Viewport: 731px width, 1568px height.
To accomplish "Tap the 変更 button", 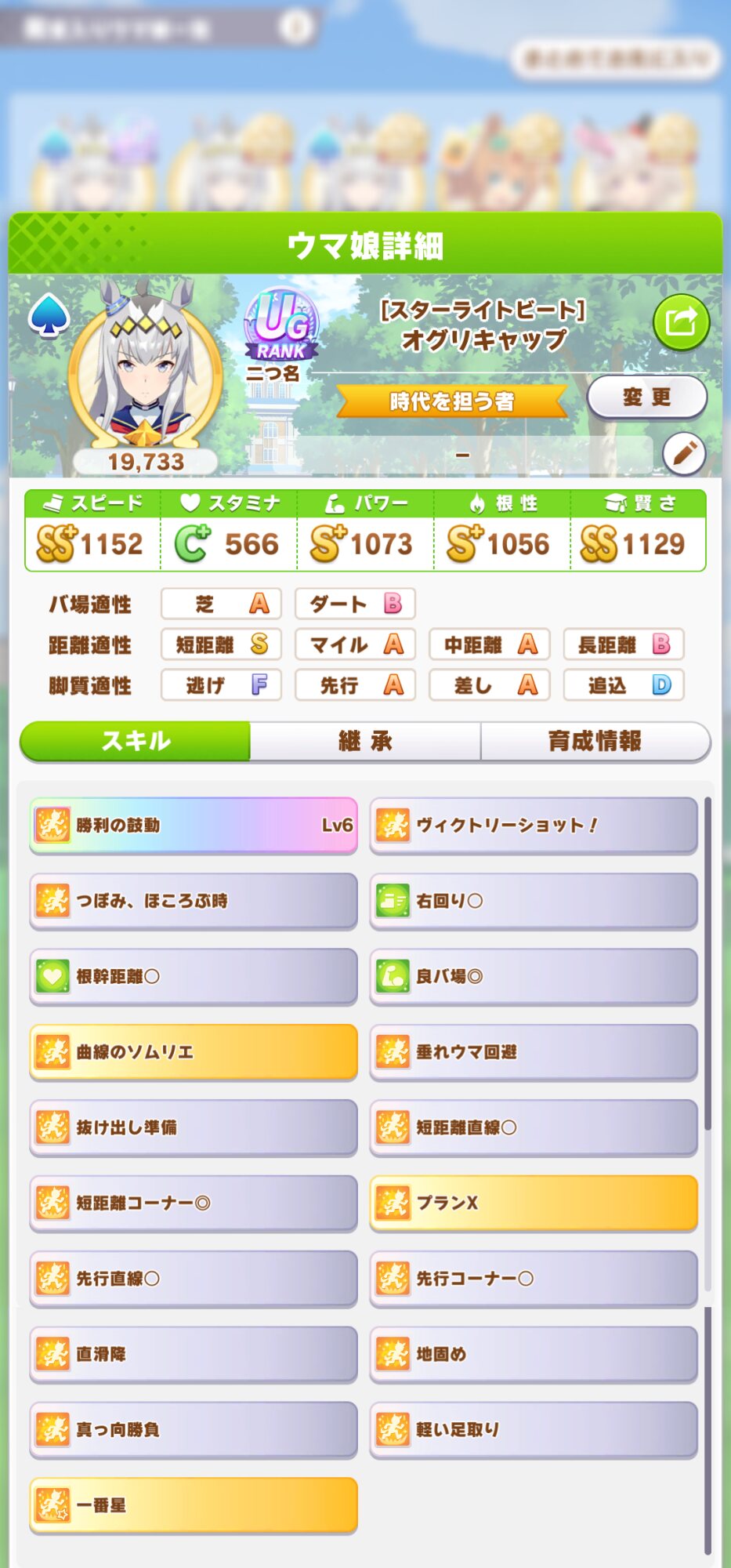I will (646, 397).
